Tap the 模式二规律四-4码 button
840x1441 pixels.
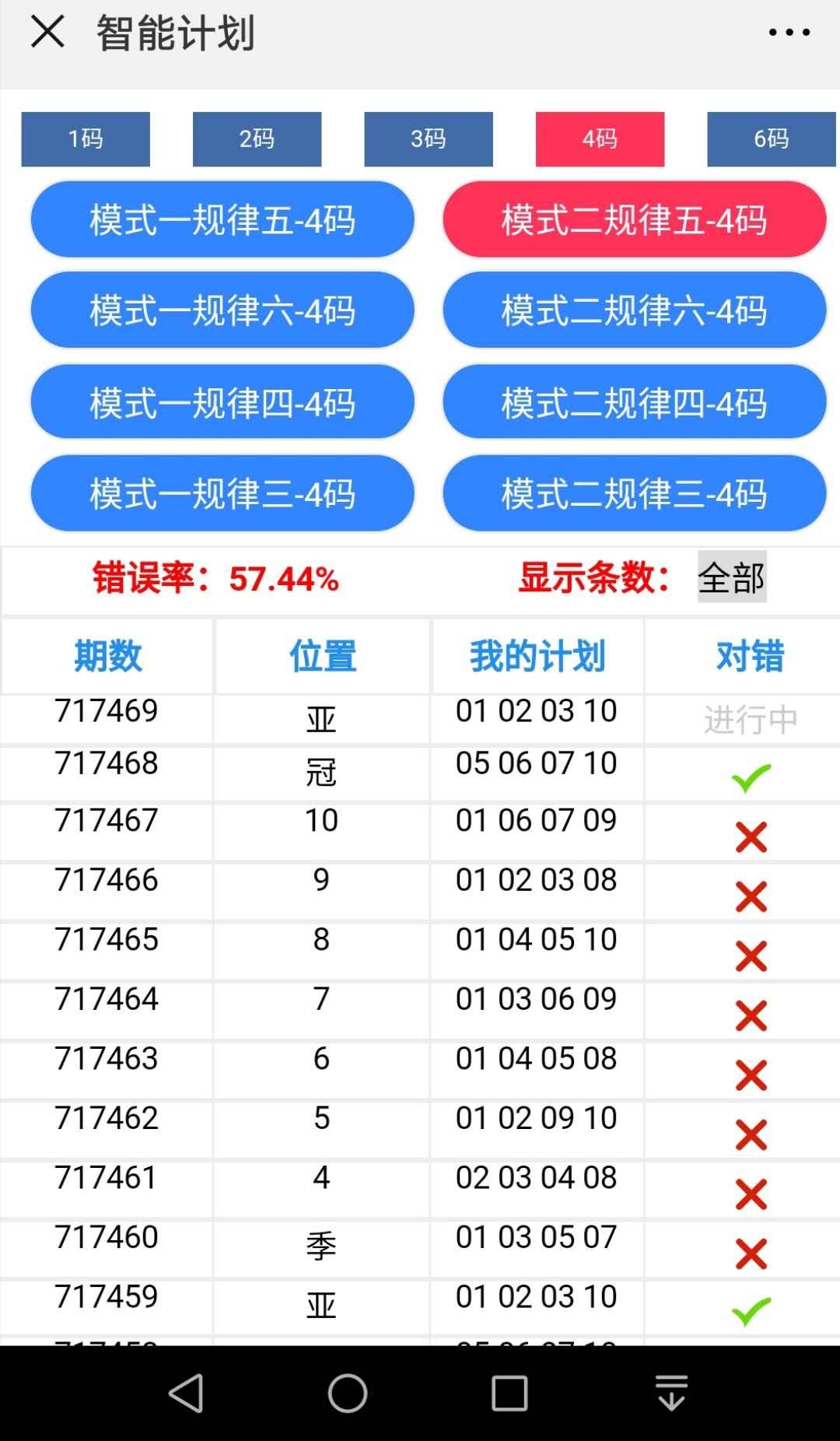pos(635,402)
